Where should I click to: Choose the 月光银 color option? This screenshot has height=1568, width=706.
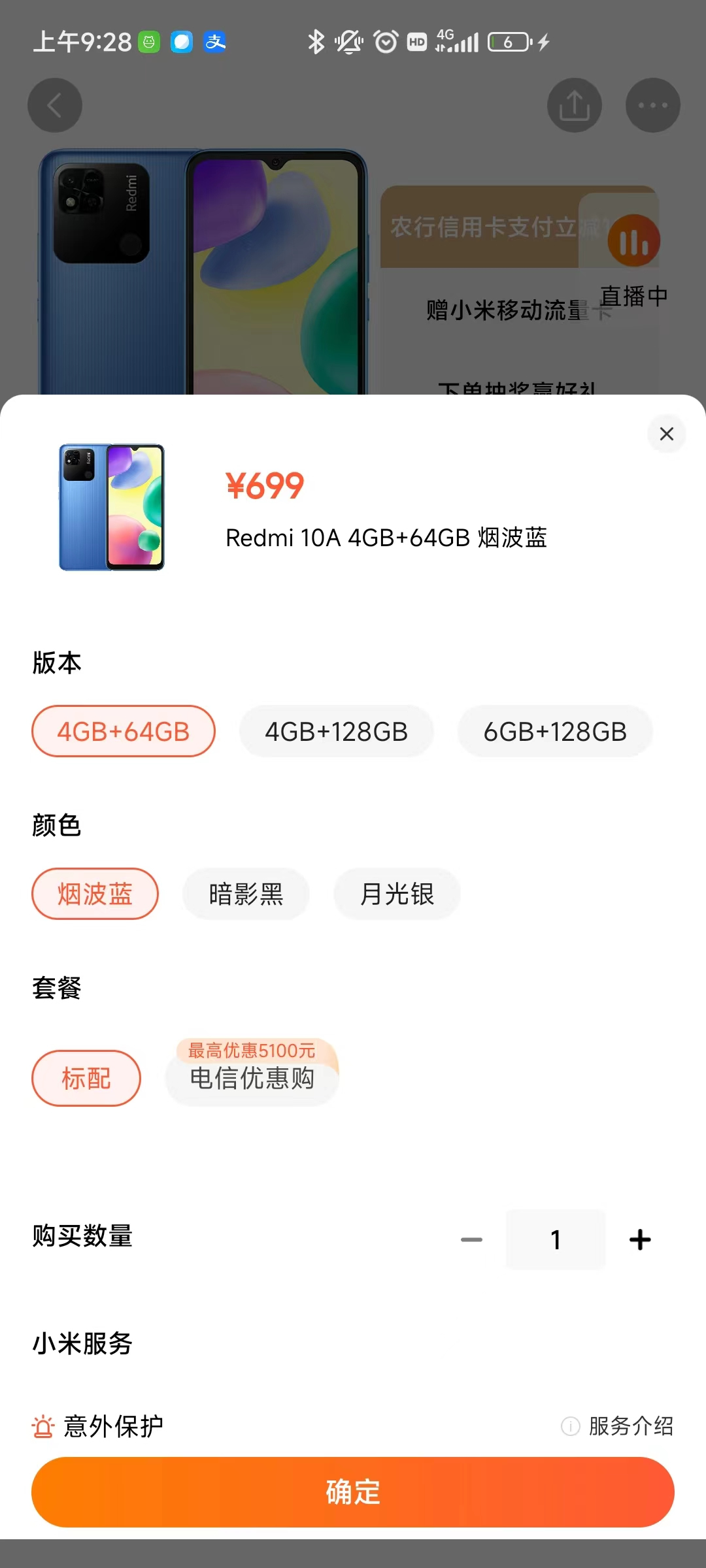(397, 894)
